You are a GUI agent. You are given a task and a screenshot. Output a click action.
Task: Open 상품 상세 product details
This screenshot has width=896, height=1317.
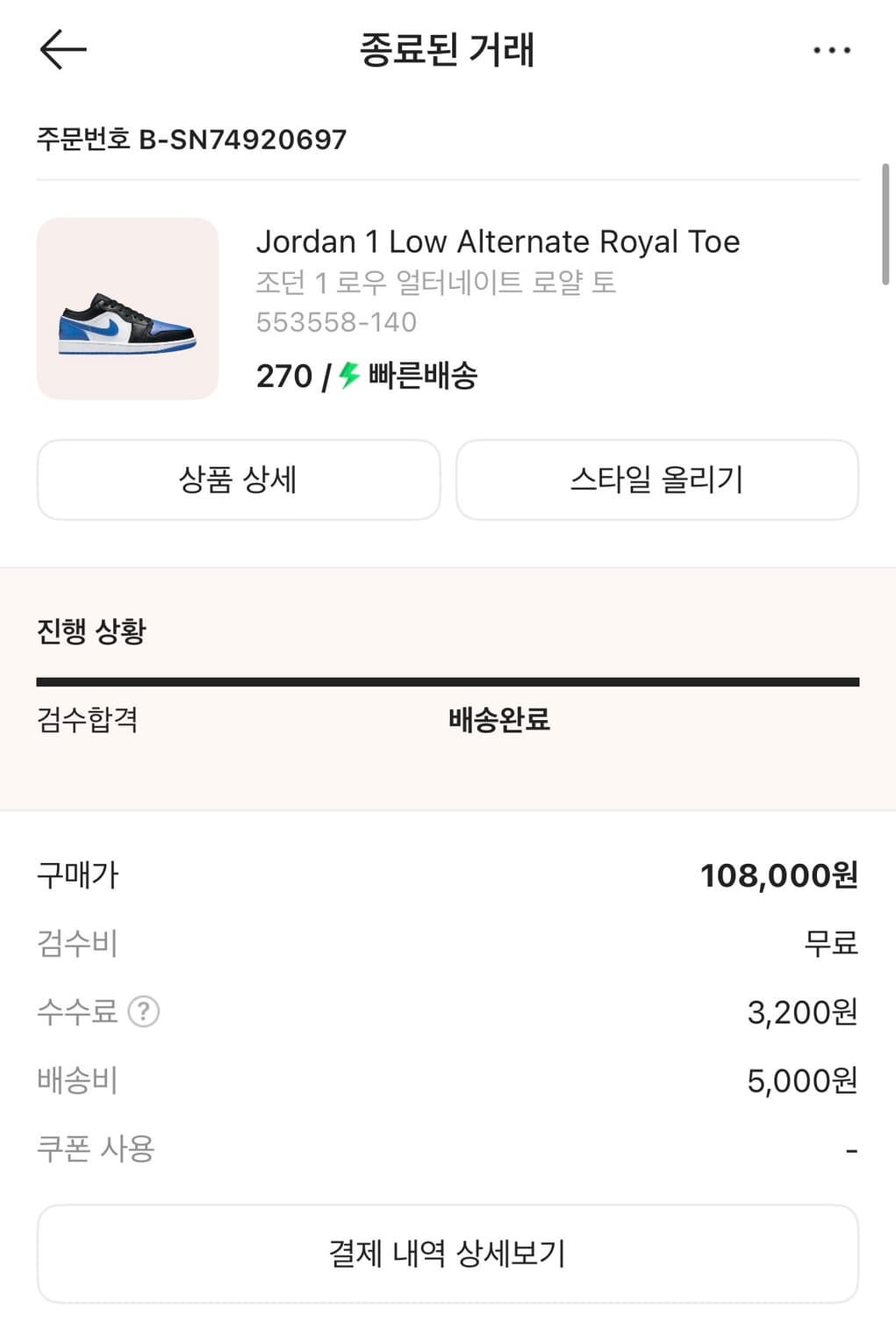point(238,479)
